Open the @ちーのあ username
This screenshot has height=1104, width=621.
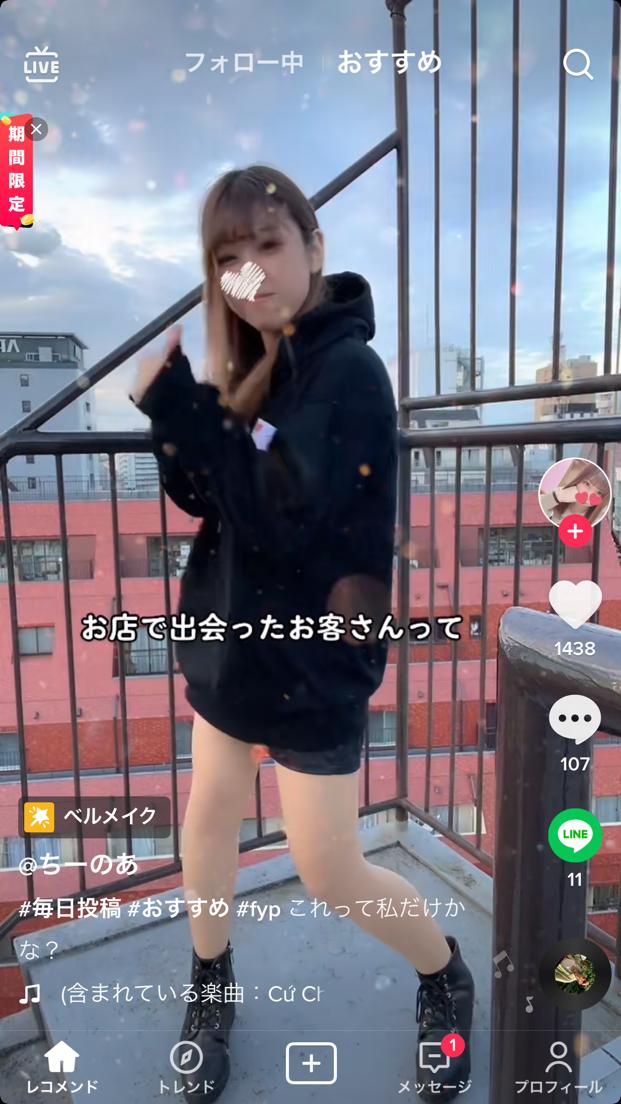click(x=78, y=865)
